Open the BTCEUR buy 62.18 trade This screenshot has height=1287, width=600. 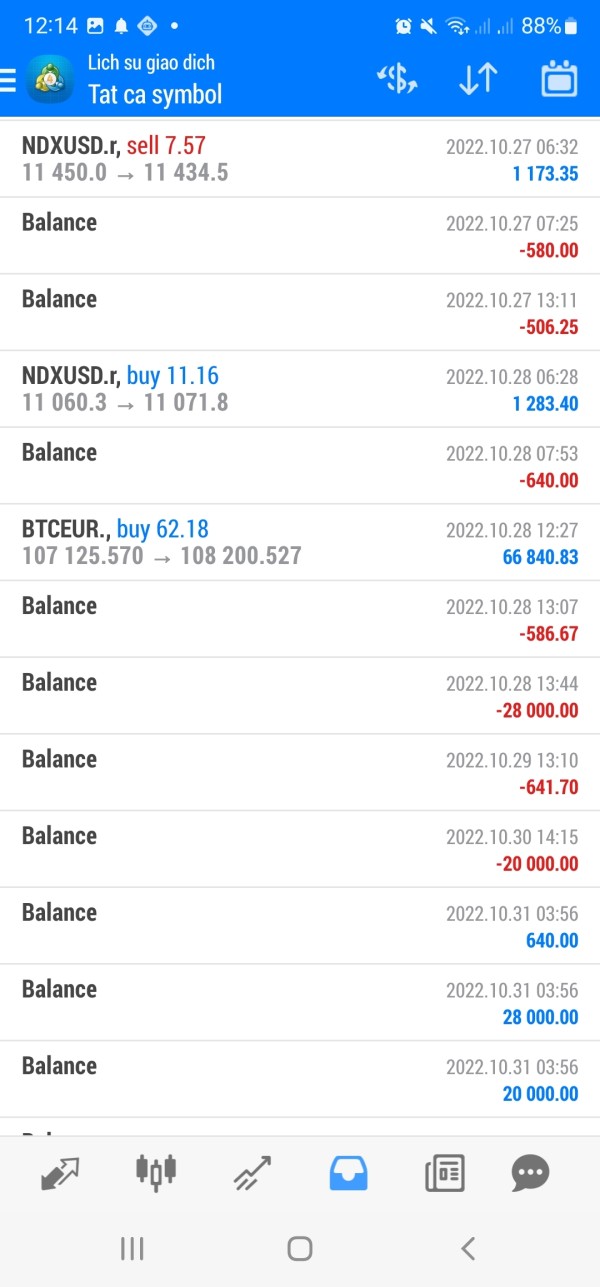[x=300, y=542]
